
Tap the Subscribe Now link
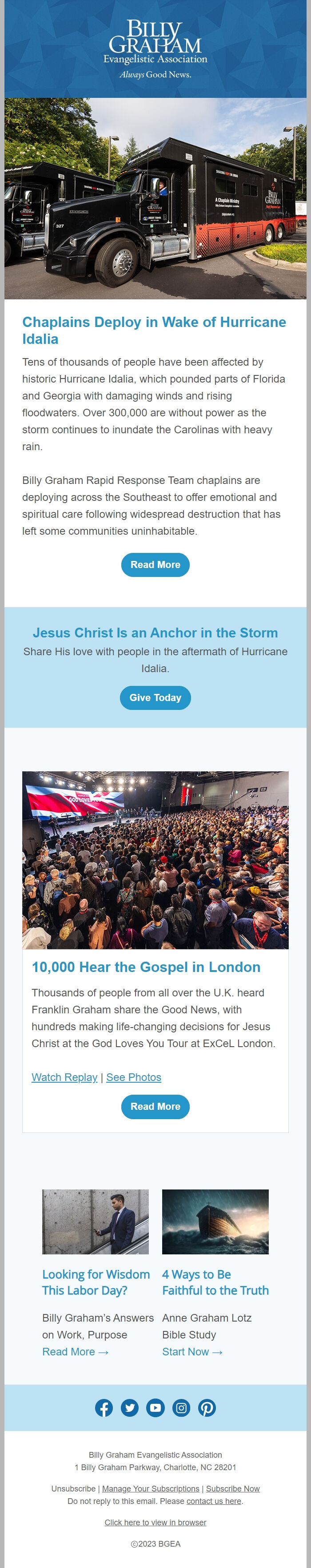(233, 1488)
